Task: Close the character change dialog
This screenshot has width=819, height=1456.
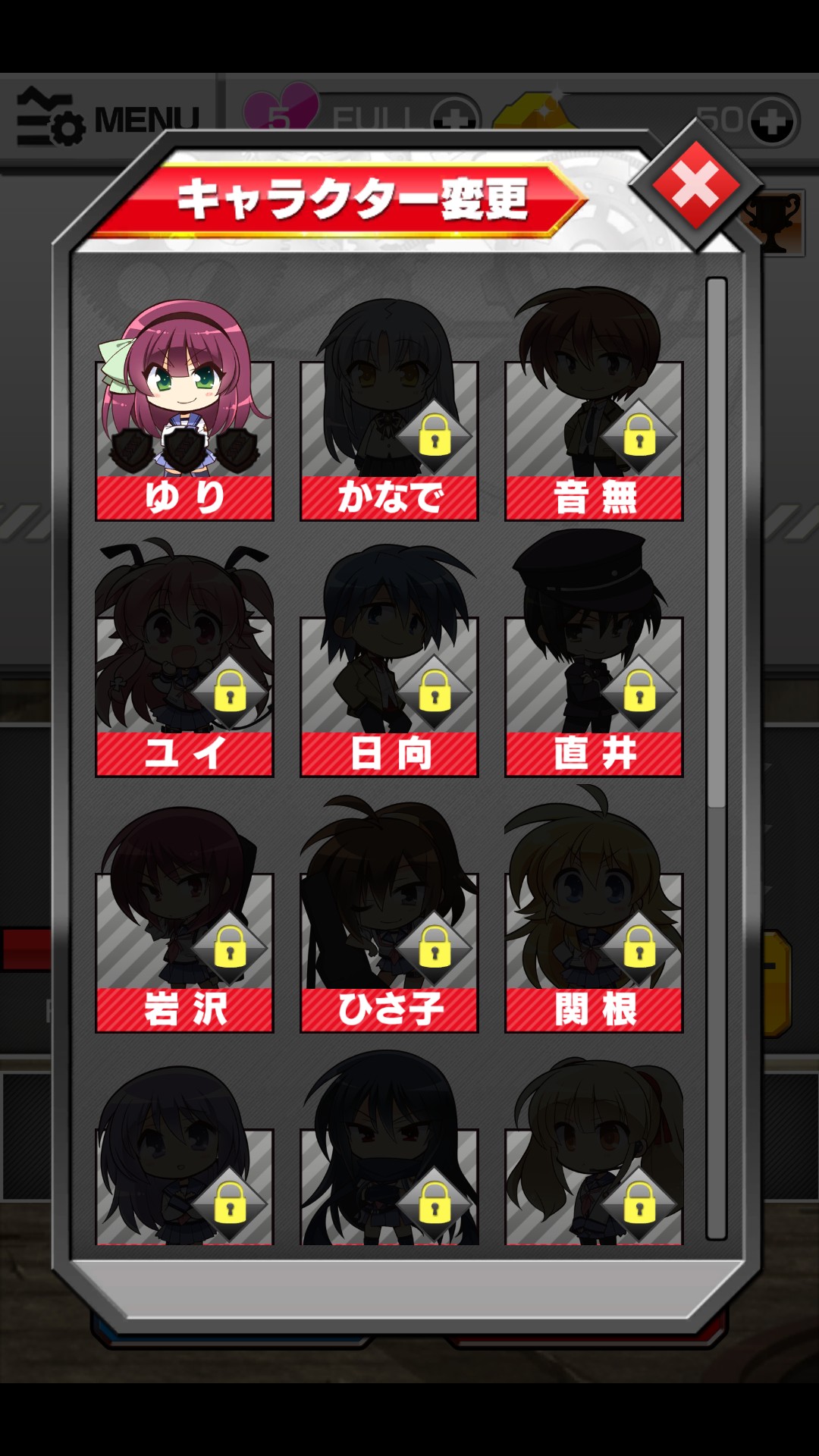Action: 695,185
